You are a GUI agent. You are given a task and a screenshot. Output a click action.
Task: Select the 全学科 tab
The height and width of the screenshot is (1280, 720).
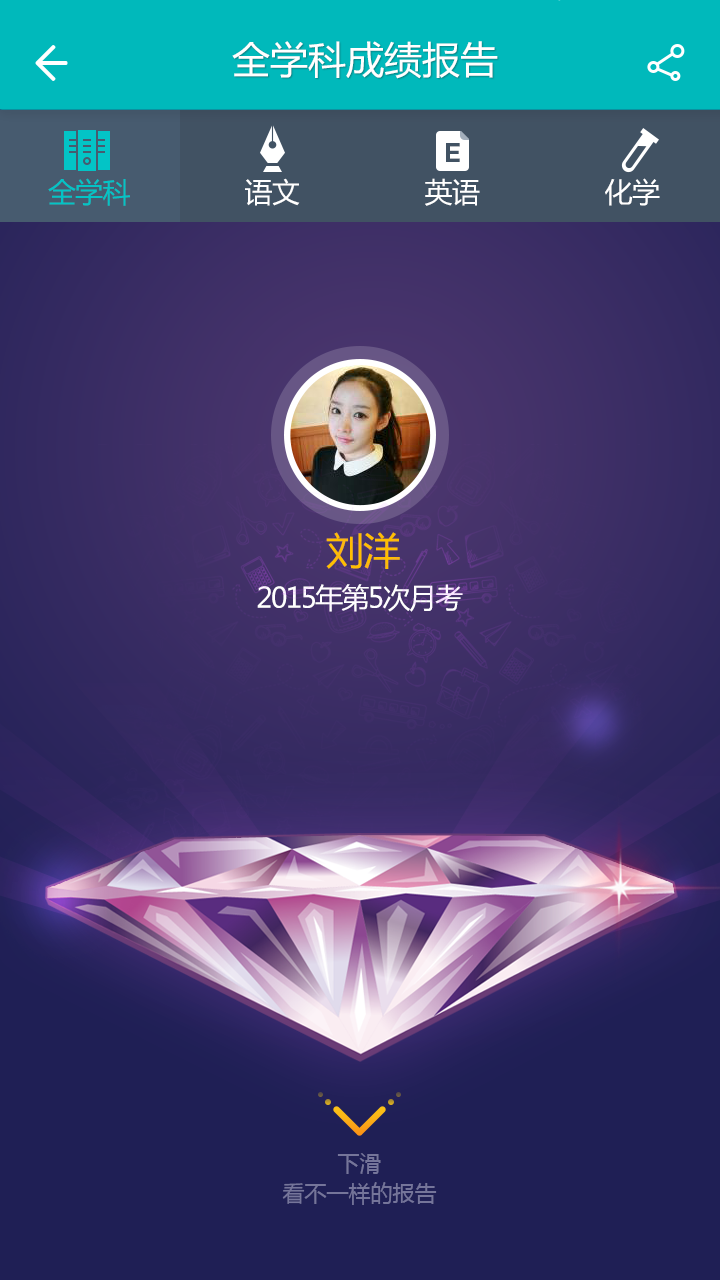pos(89,167)
